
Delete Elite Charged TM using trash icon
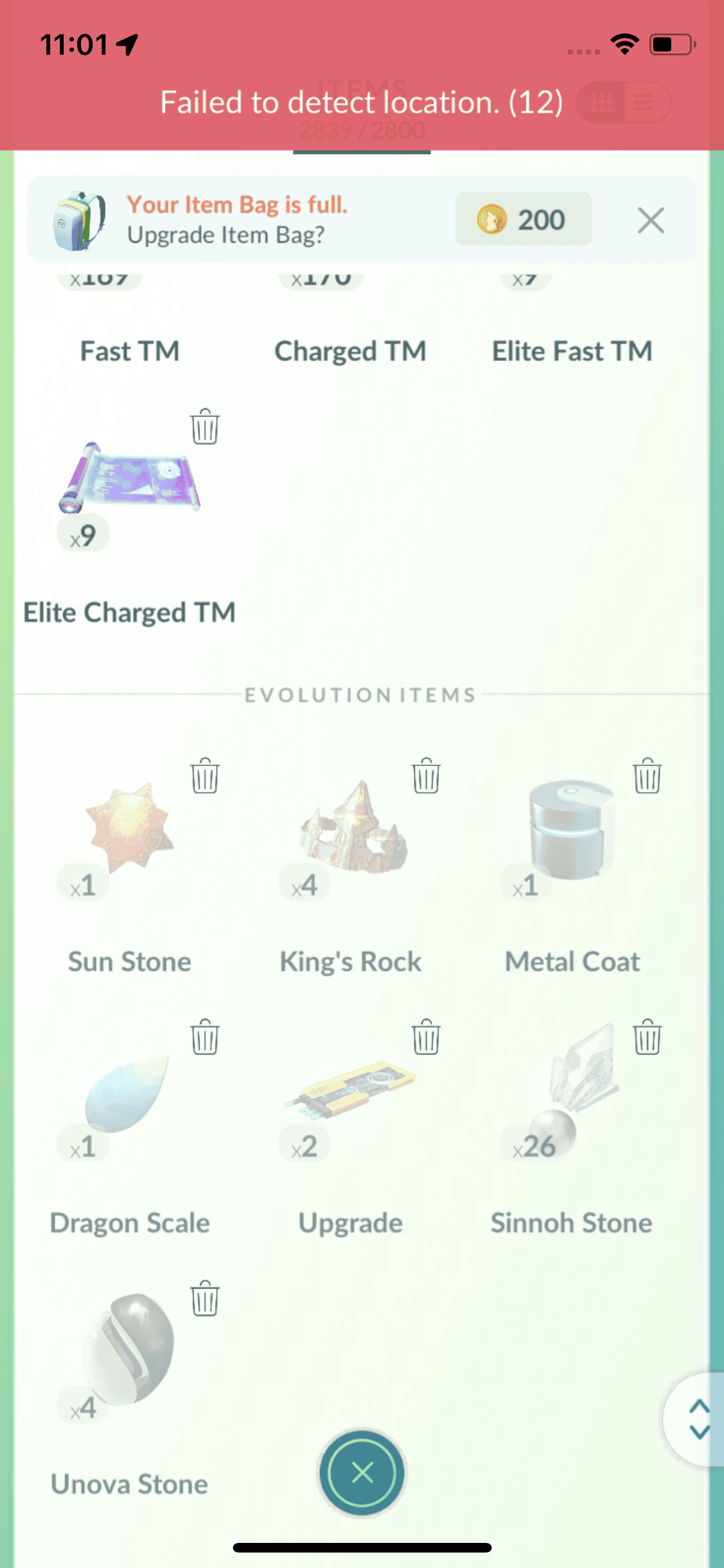coord(205,427)
